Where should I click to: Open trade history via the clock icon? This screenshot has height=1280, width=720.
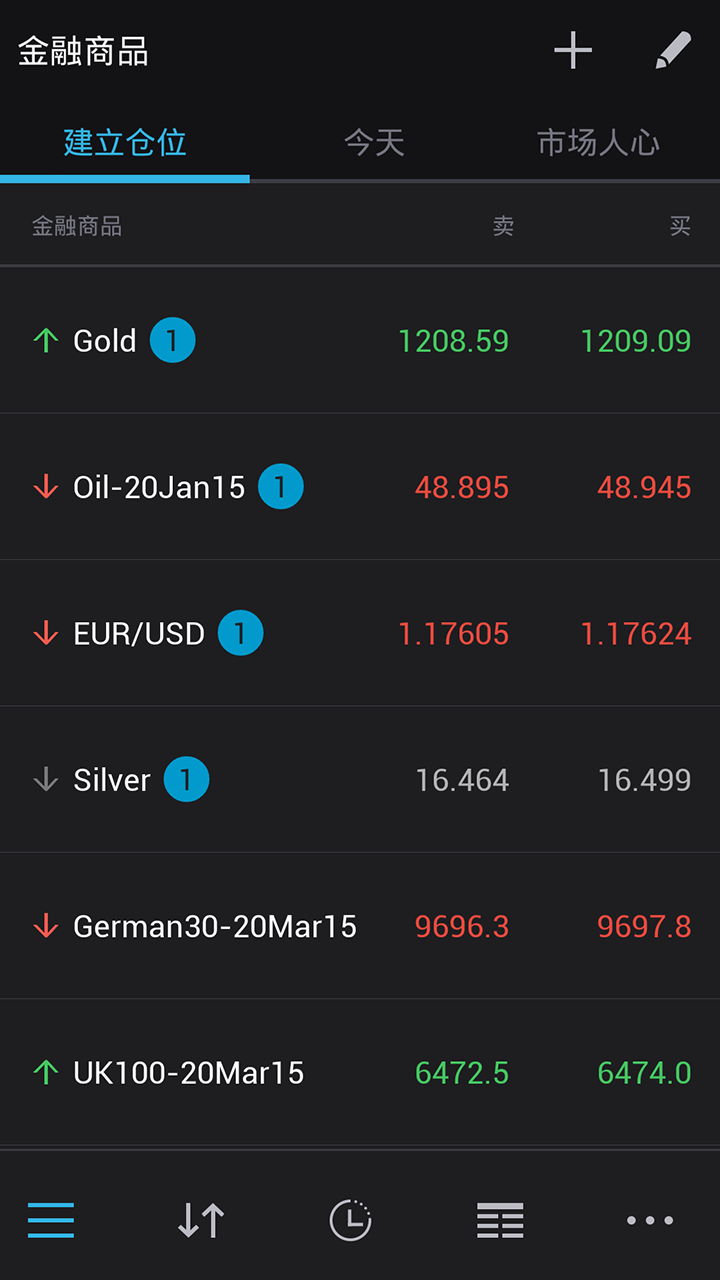[x=349, y=1220]
